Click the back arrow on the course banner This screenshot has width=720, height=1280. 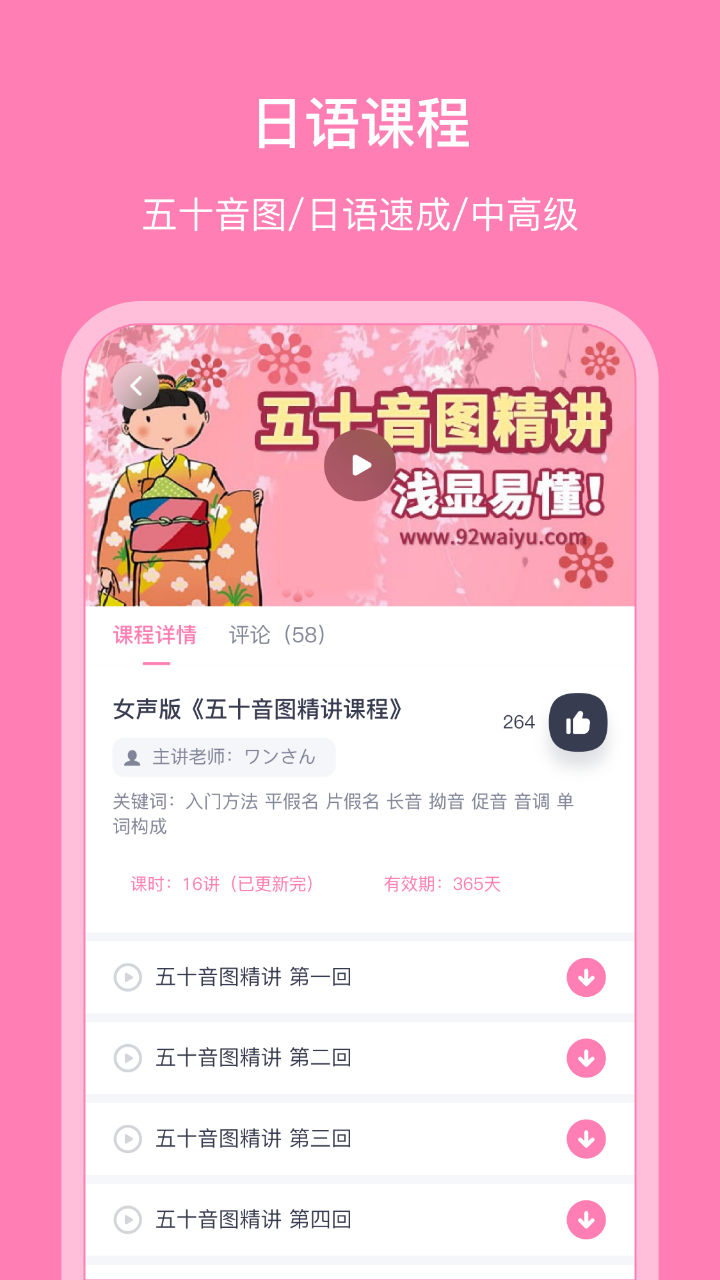click(136, 385)
